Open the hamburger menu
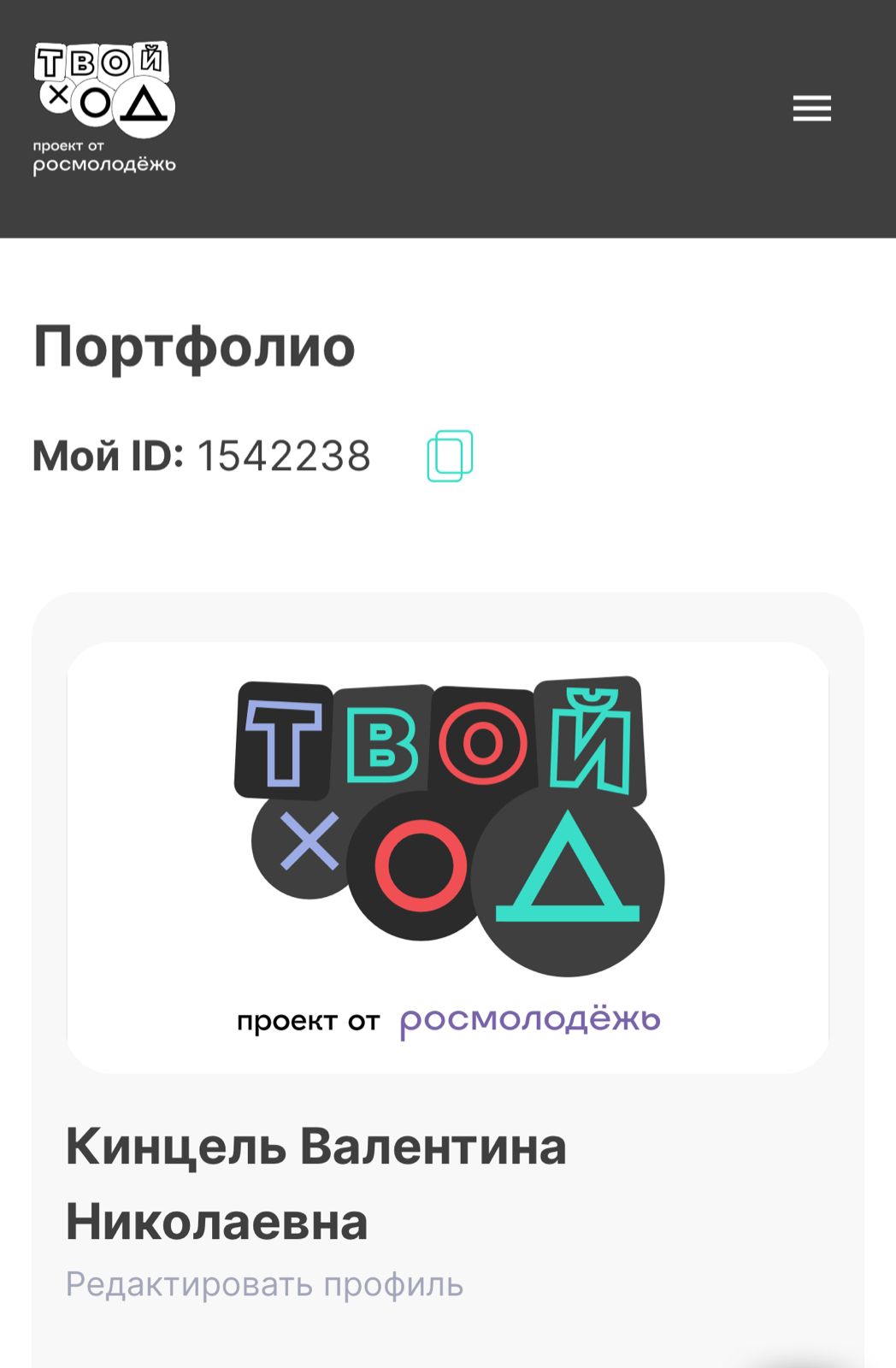The width and height of the screenshot is (896, 1368). click(x=811, y=109)
